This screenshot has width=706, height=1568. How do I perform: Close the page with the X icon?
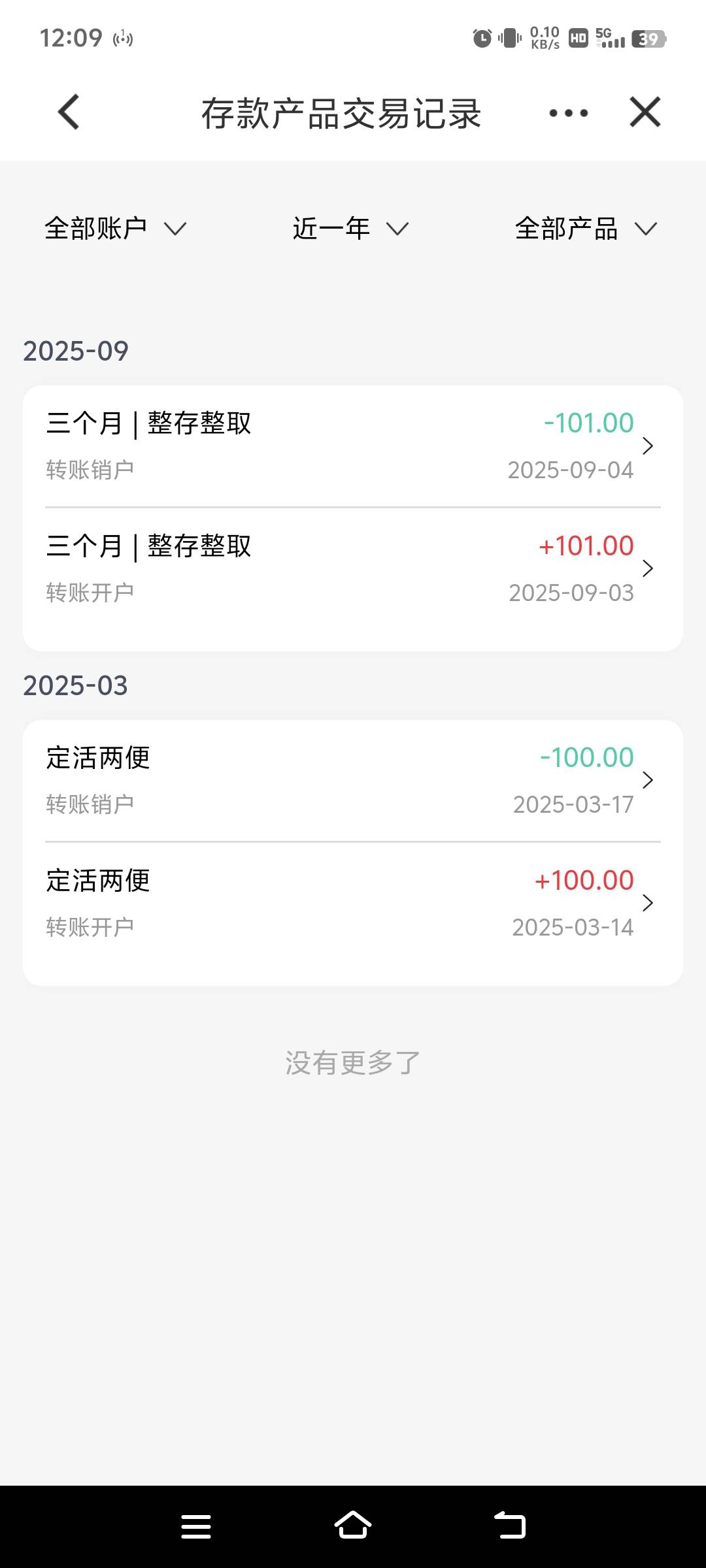(x=645, y=112)
